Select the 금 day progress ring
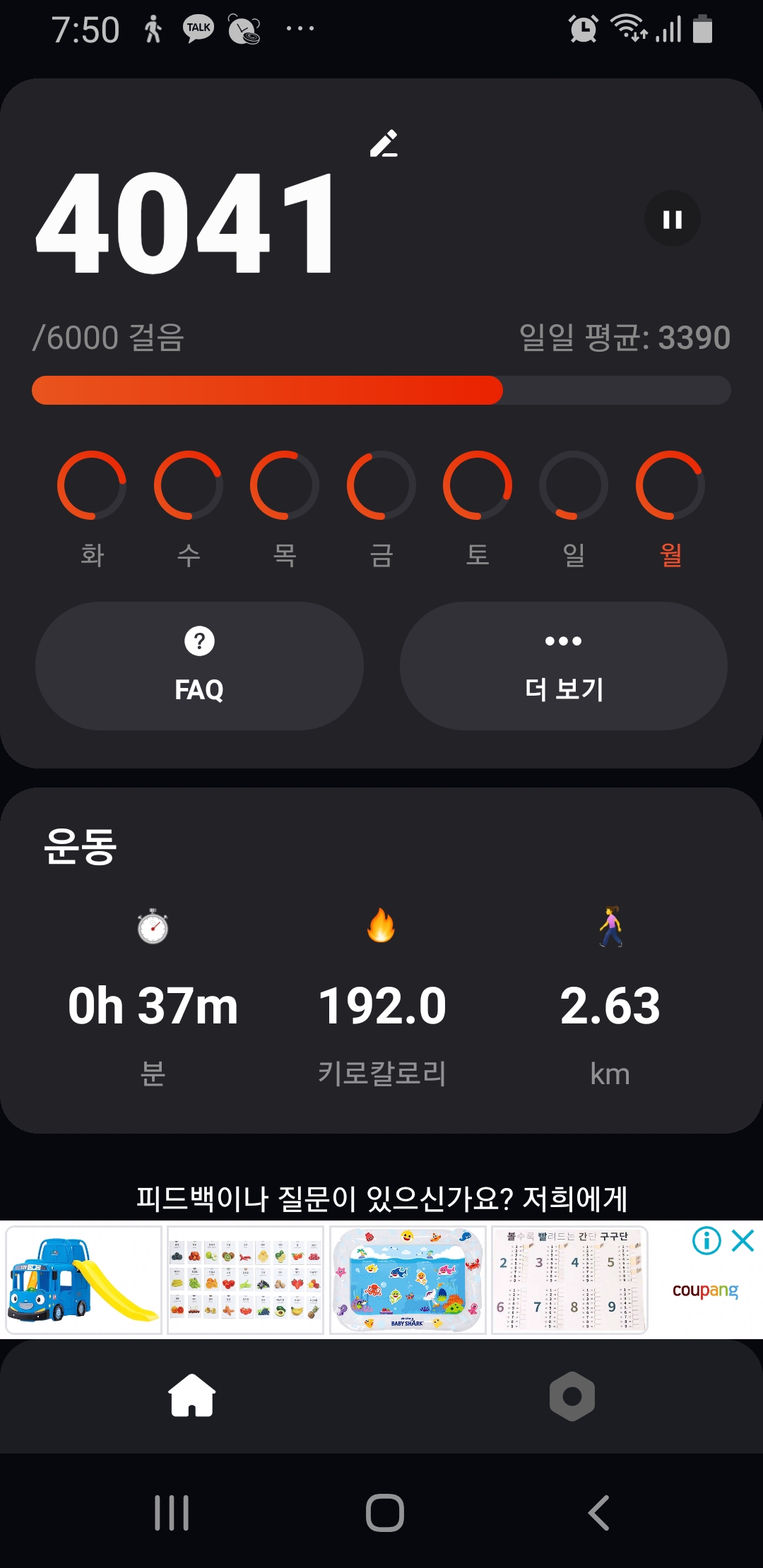Image resolution: width=763 pixels, height=1568 pixels. tap(381, 485)
